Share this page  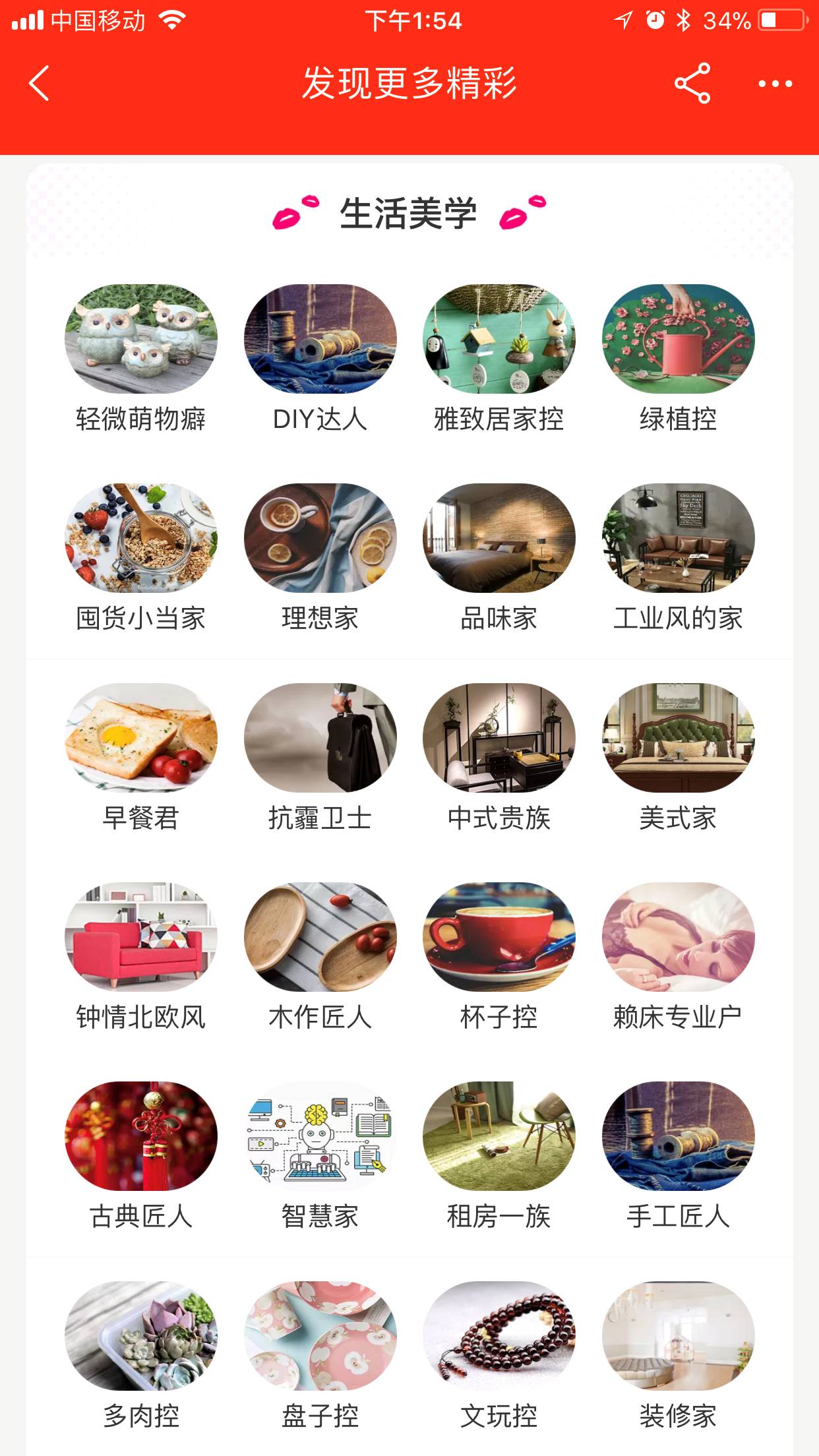(692, 84)
